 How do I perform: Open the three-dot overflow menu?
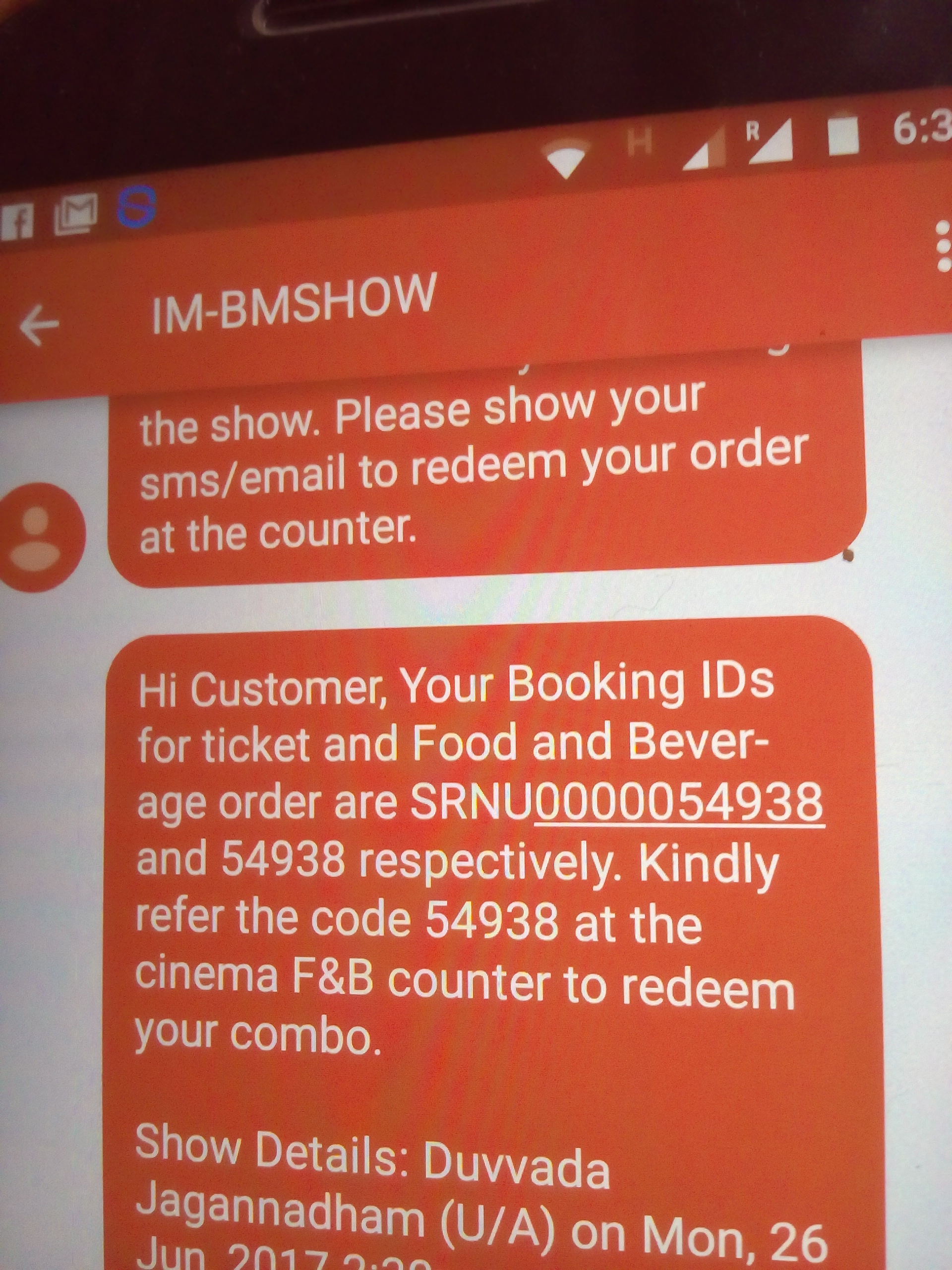943,247
